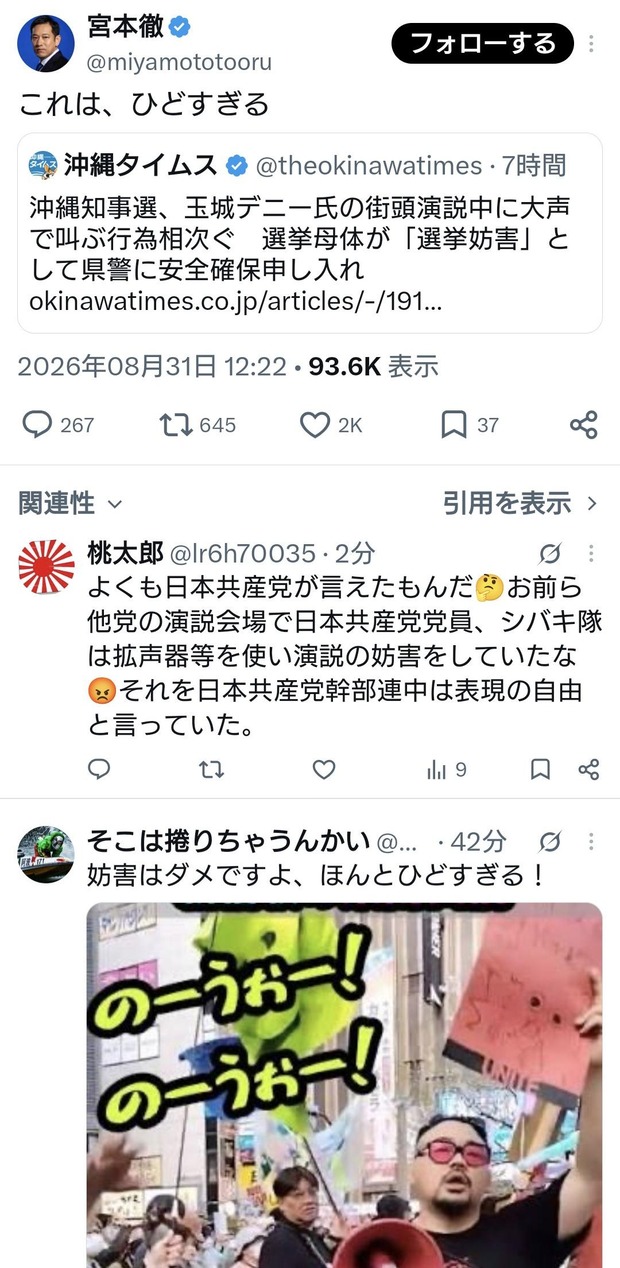Expand the 関連性 sort dropdown
The width and height of the screenshot is (620, 1268).
(70, 503)
